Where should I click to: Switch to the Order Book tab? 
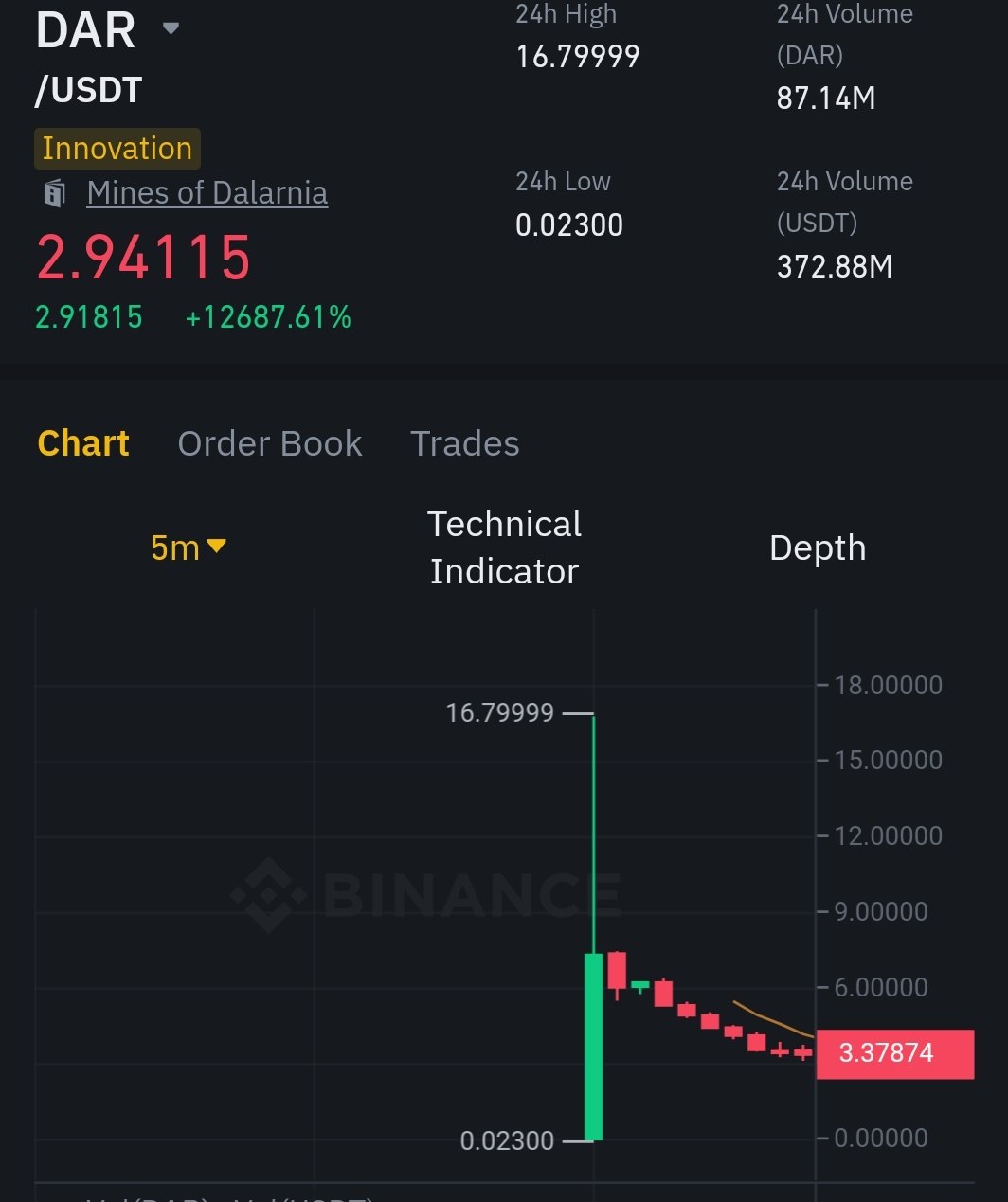click(x=270, y=443)
